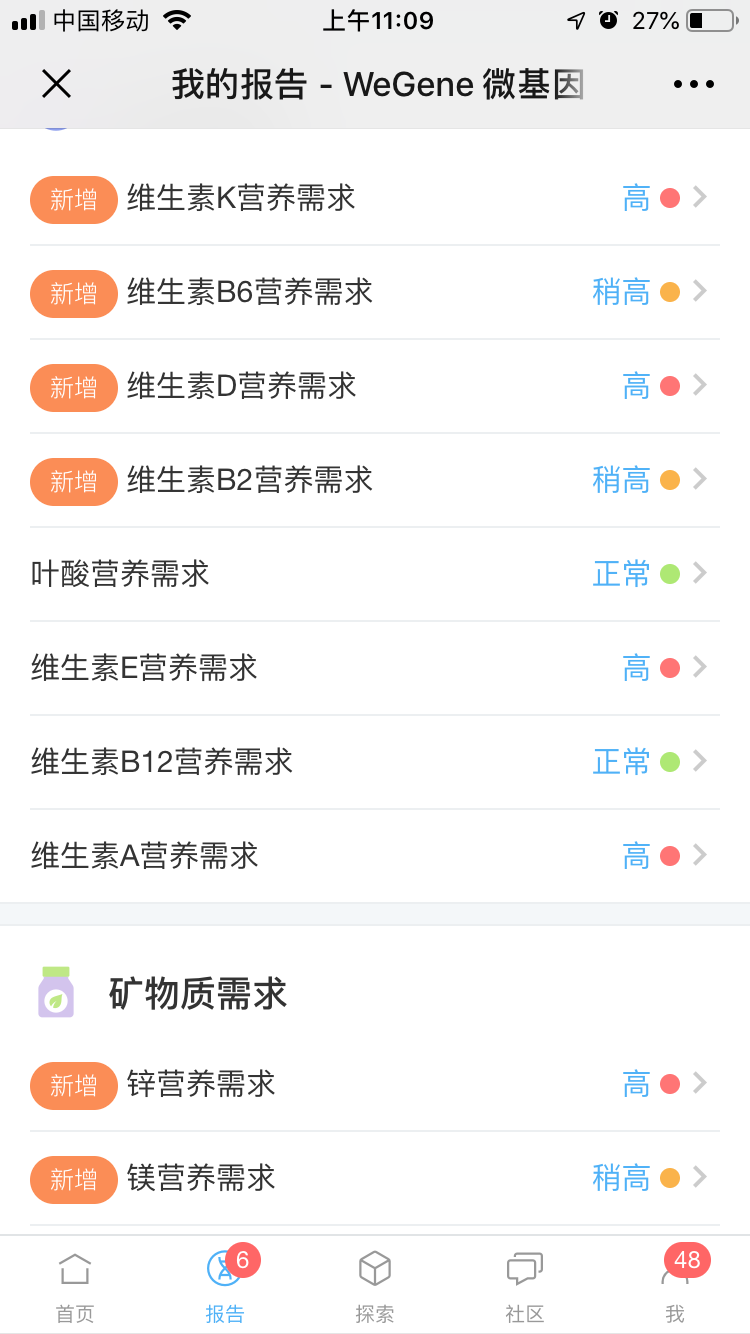Open 维生素B6营养需求 report
The image size is (750, 1334).
(x=375, y=292)
